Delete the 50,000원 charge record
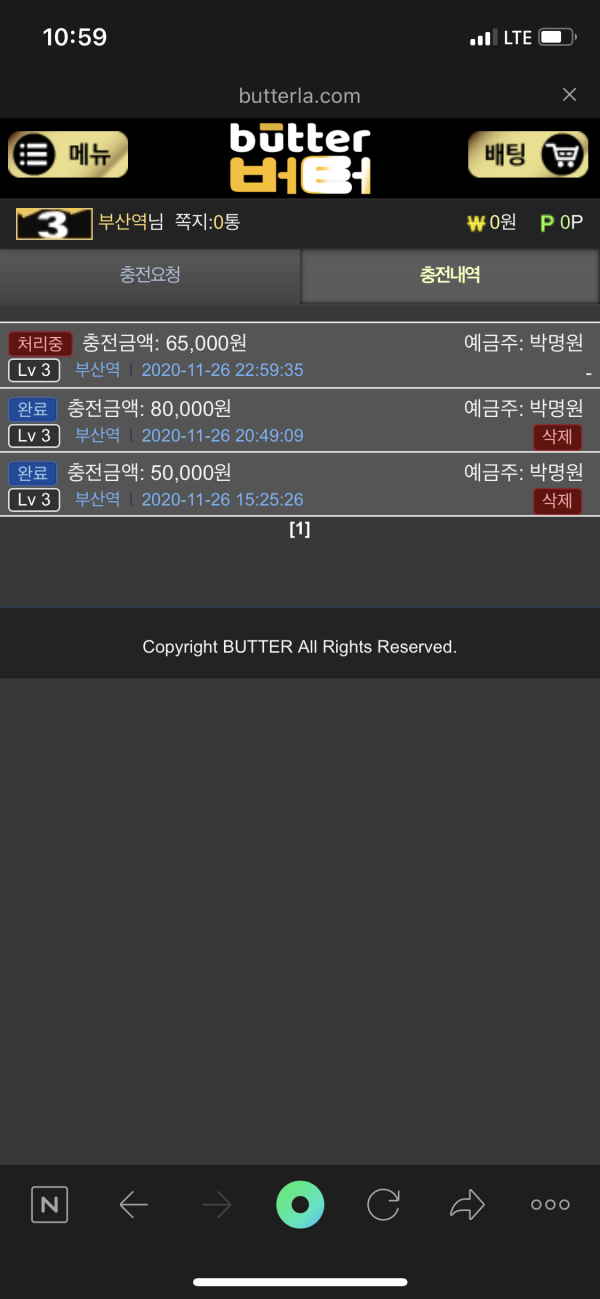600x1299 pixels. [x=557, y=501]
